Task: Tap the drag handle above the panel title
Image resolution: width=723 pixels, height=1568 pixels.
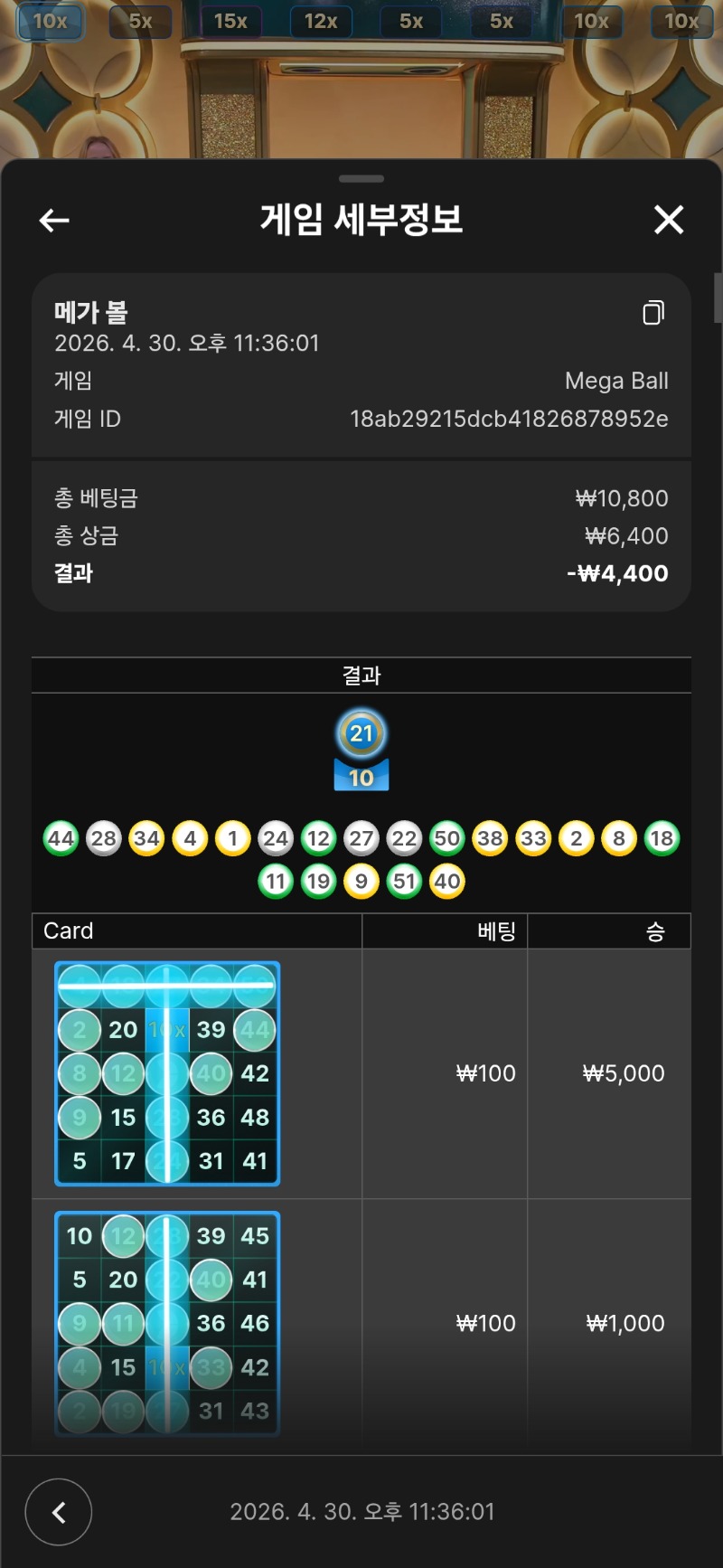Action: pos(361,179)
